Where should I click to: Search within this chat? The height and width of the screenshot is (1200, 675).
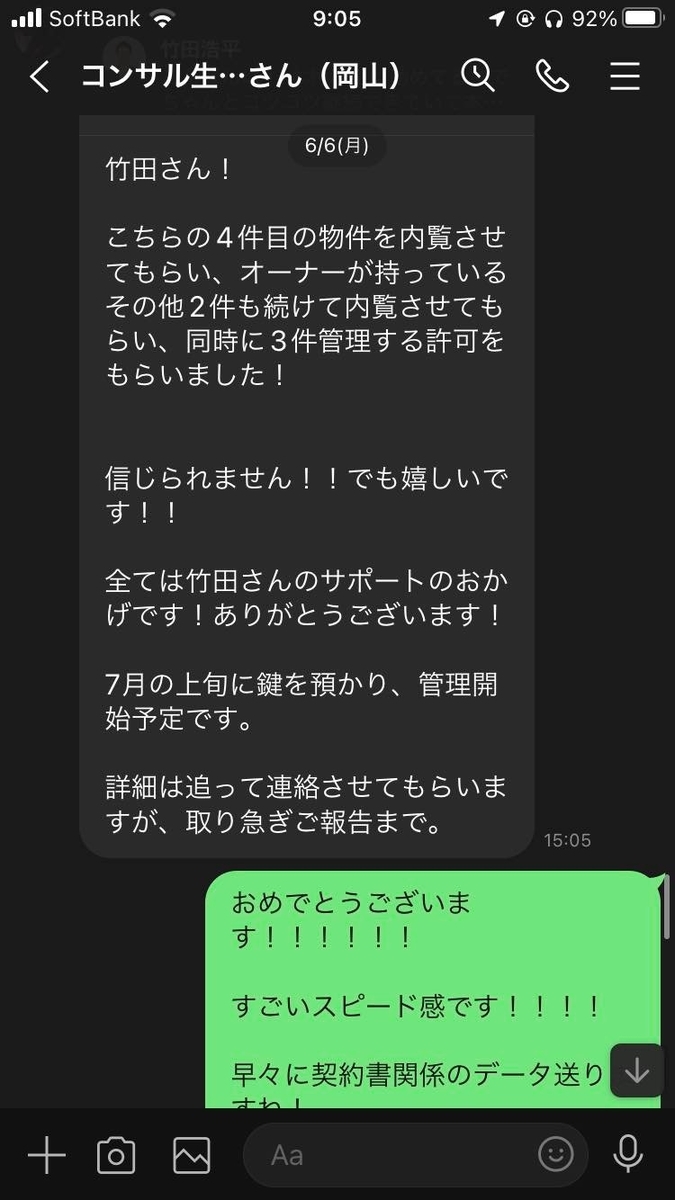(x=478, y=76)
